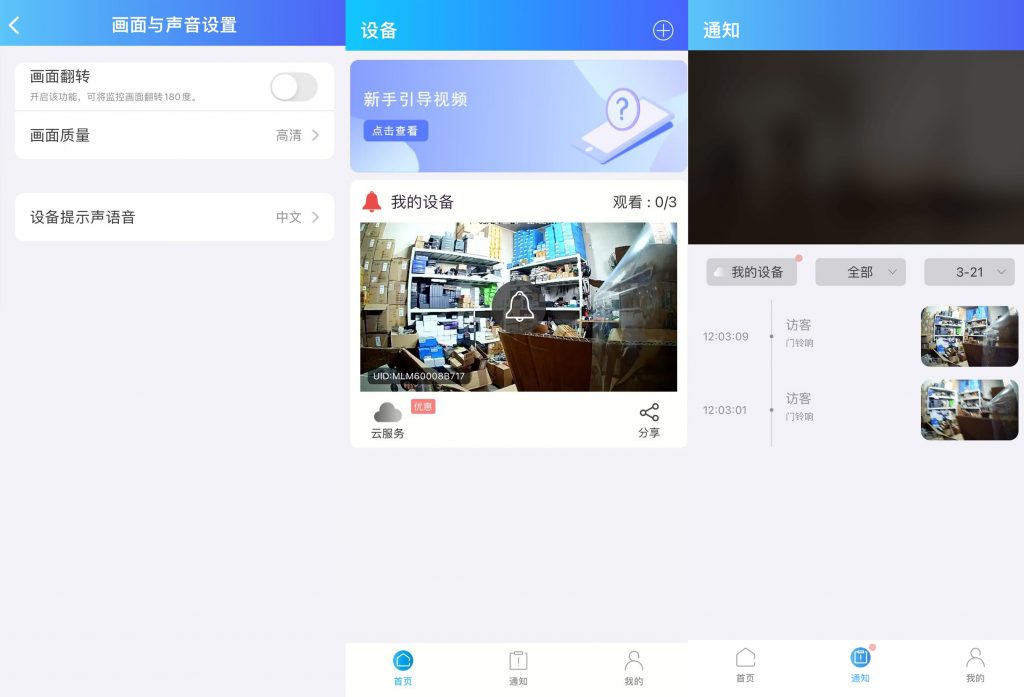Open 设备提示声语音 language setting
Viewport: 1024px width, 697px height.
tap(174, 217)
